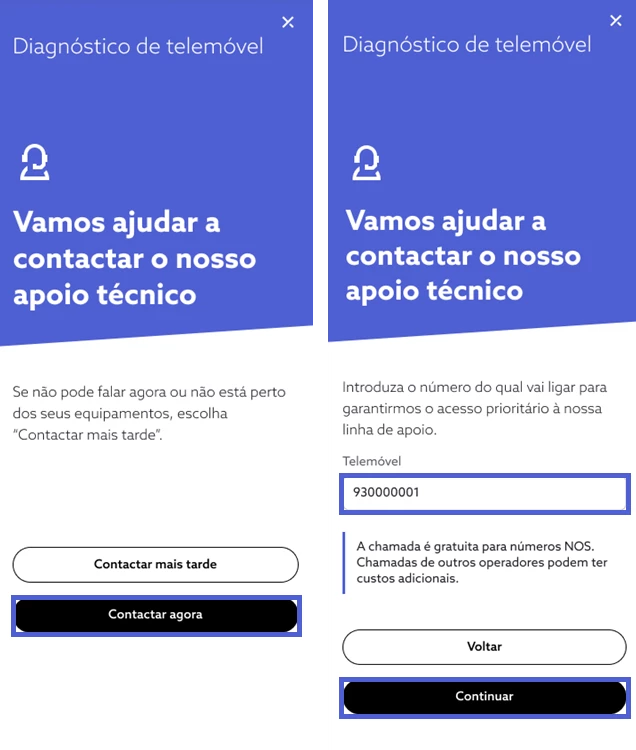Close the screen with the Telemóvel field

[617, 20]
